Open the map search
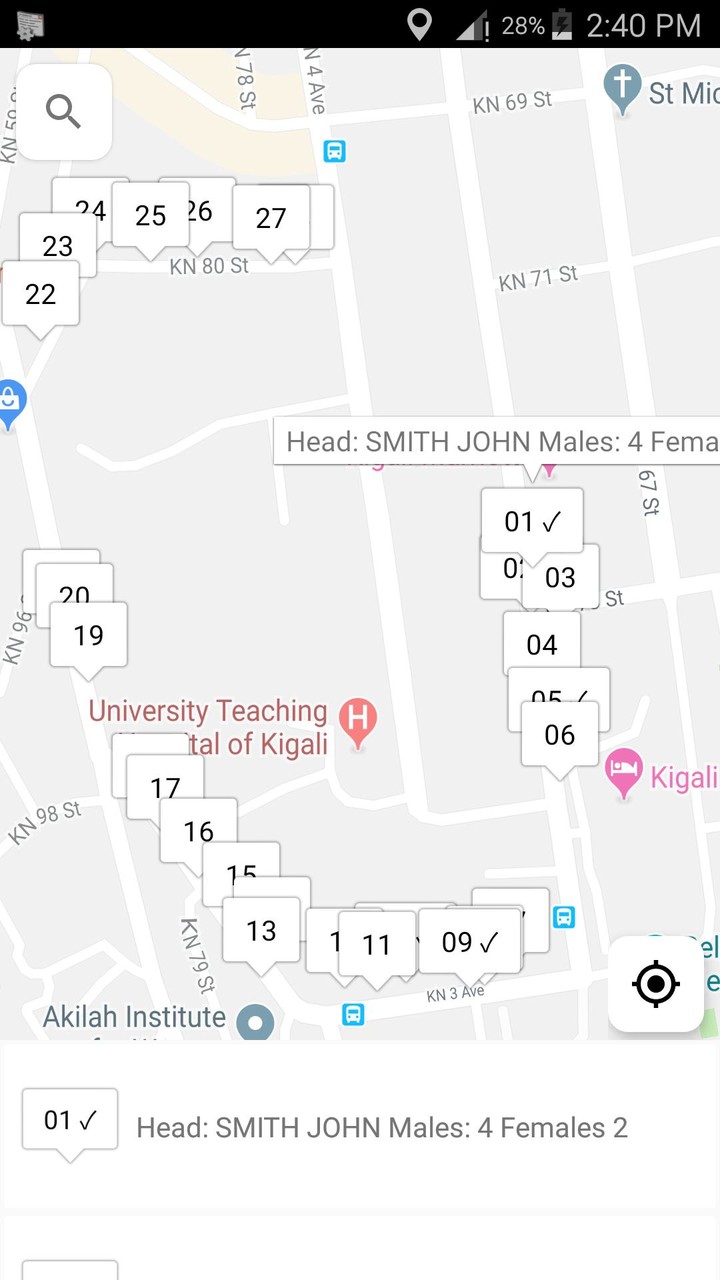Viewport: 720px width, 1280px height. (x=63, y=112)
